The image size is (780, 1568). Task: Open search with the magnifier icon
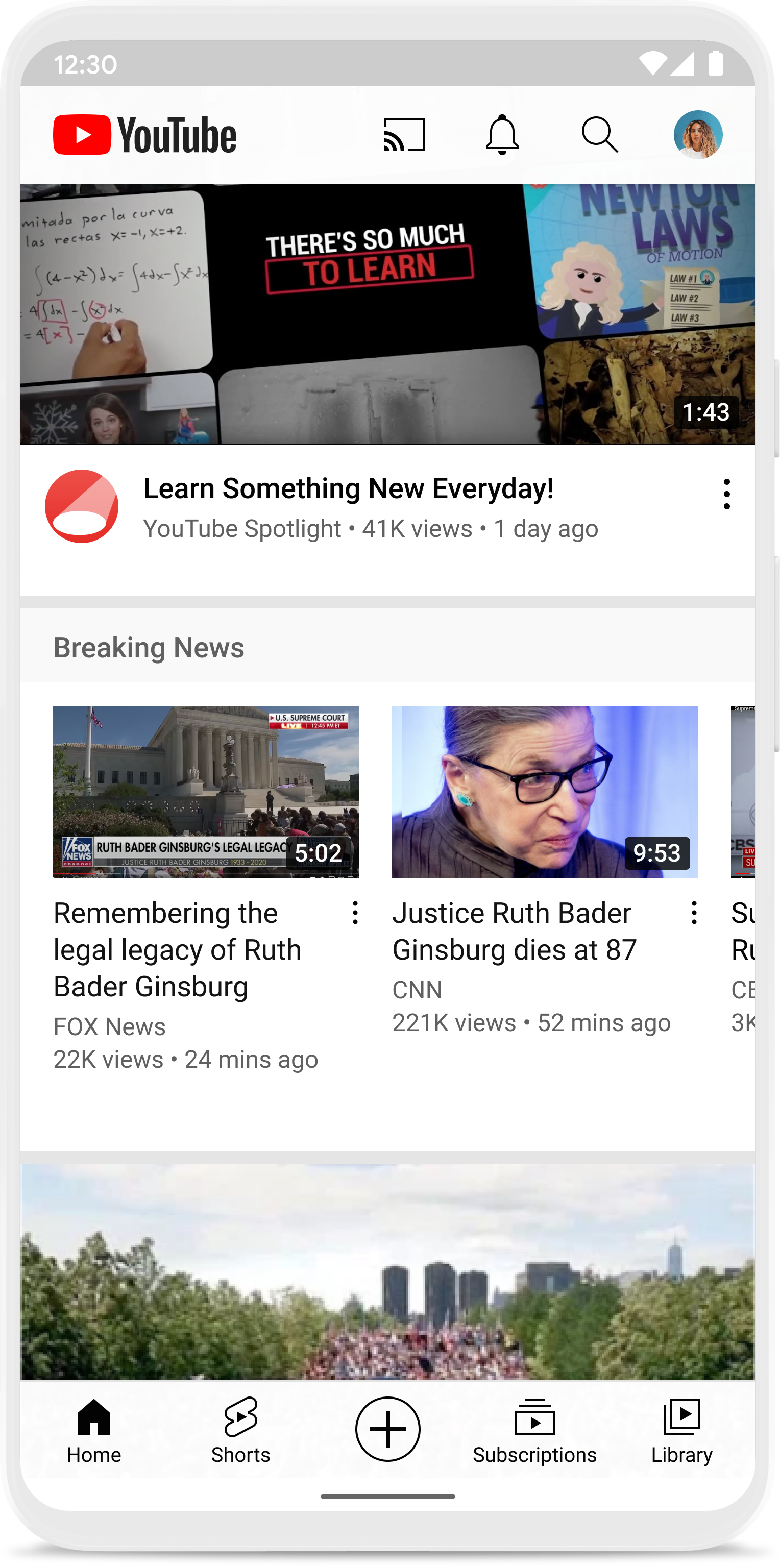(600, 134)
